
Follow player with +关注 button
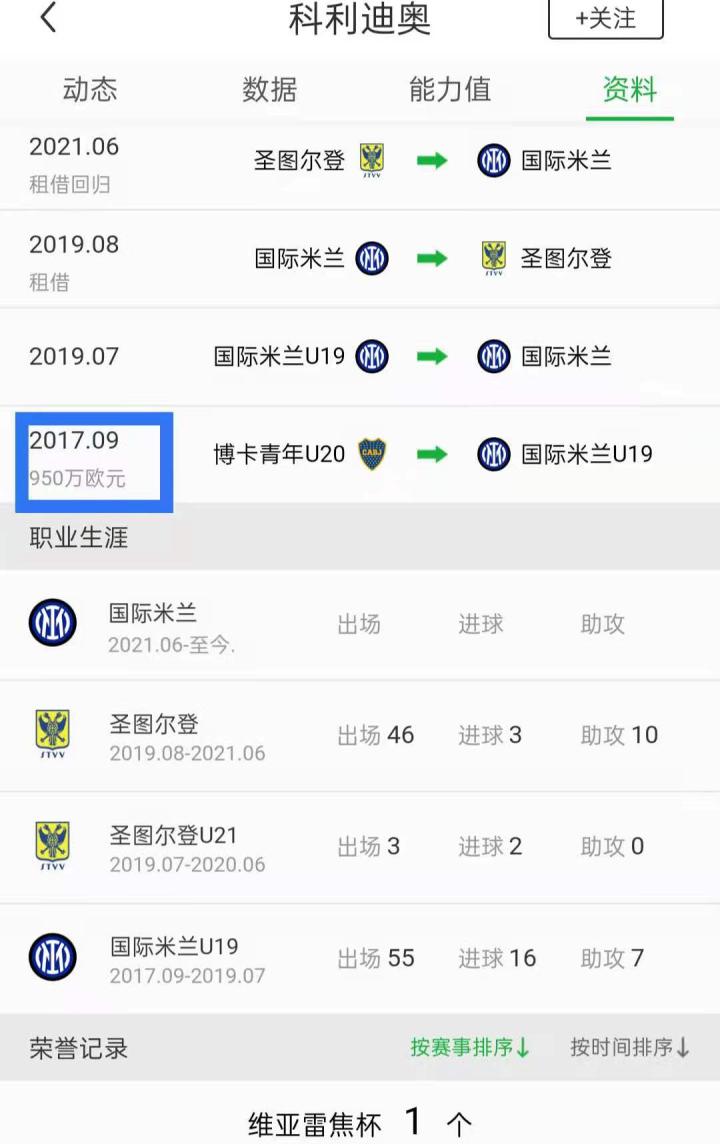[605, 18]
